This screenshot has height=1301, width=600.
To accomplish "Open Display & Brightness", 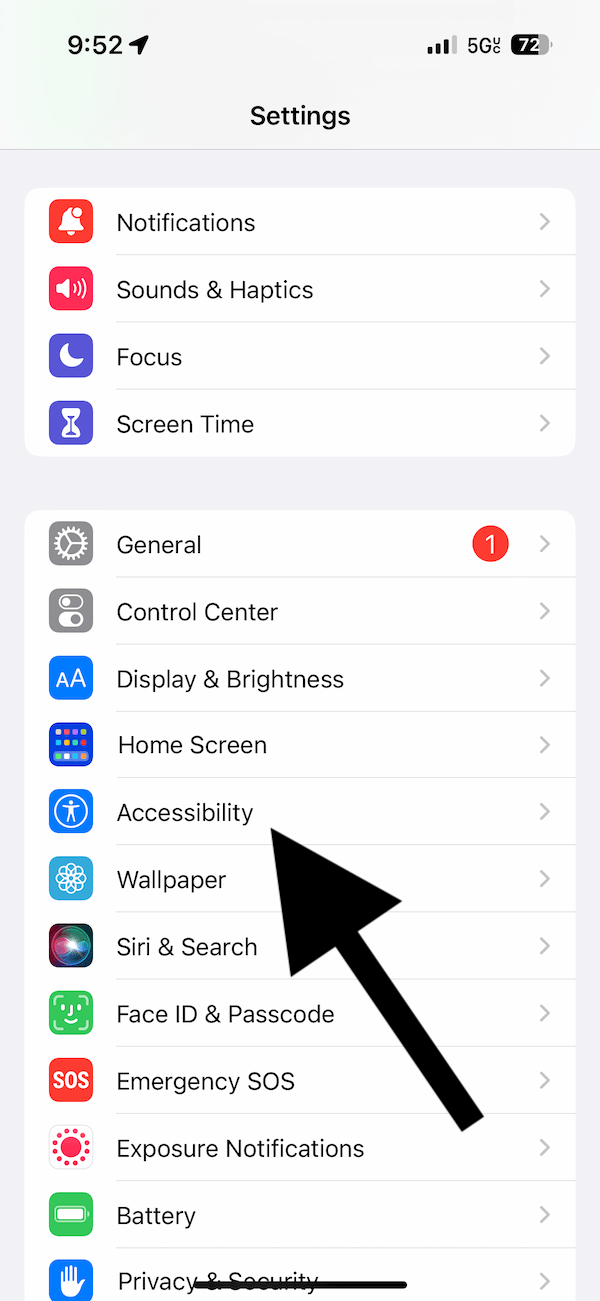I will pos(300,678).
